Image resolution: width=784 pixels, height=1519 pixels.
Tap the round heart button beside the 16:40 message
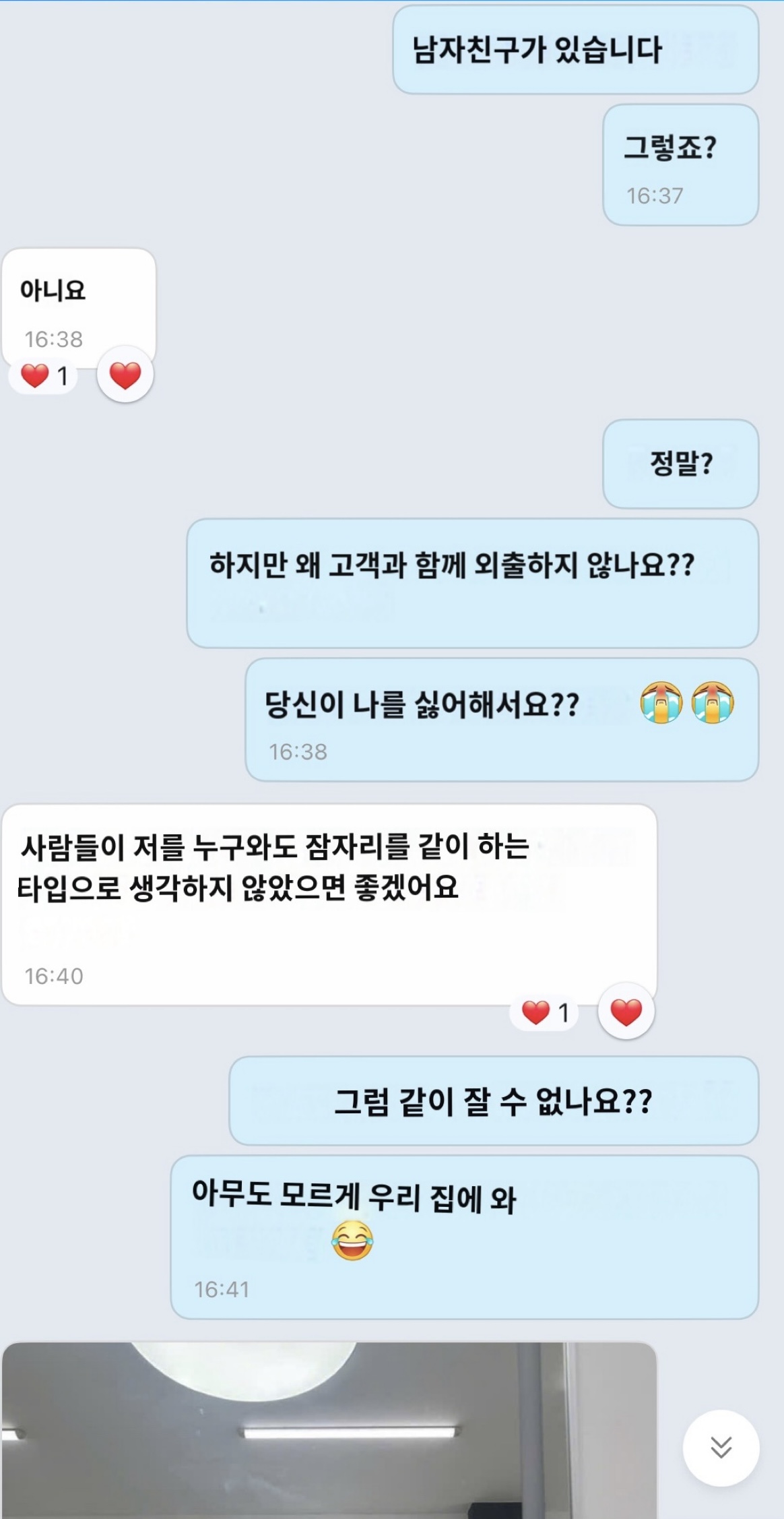pyautogui.click(x=626, y=1012)
